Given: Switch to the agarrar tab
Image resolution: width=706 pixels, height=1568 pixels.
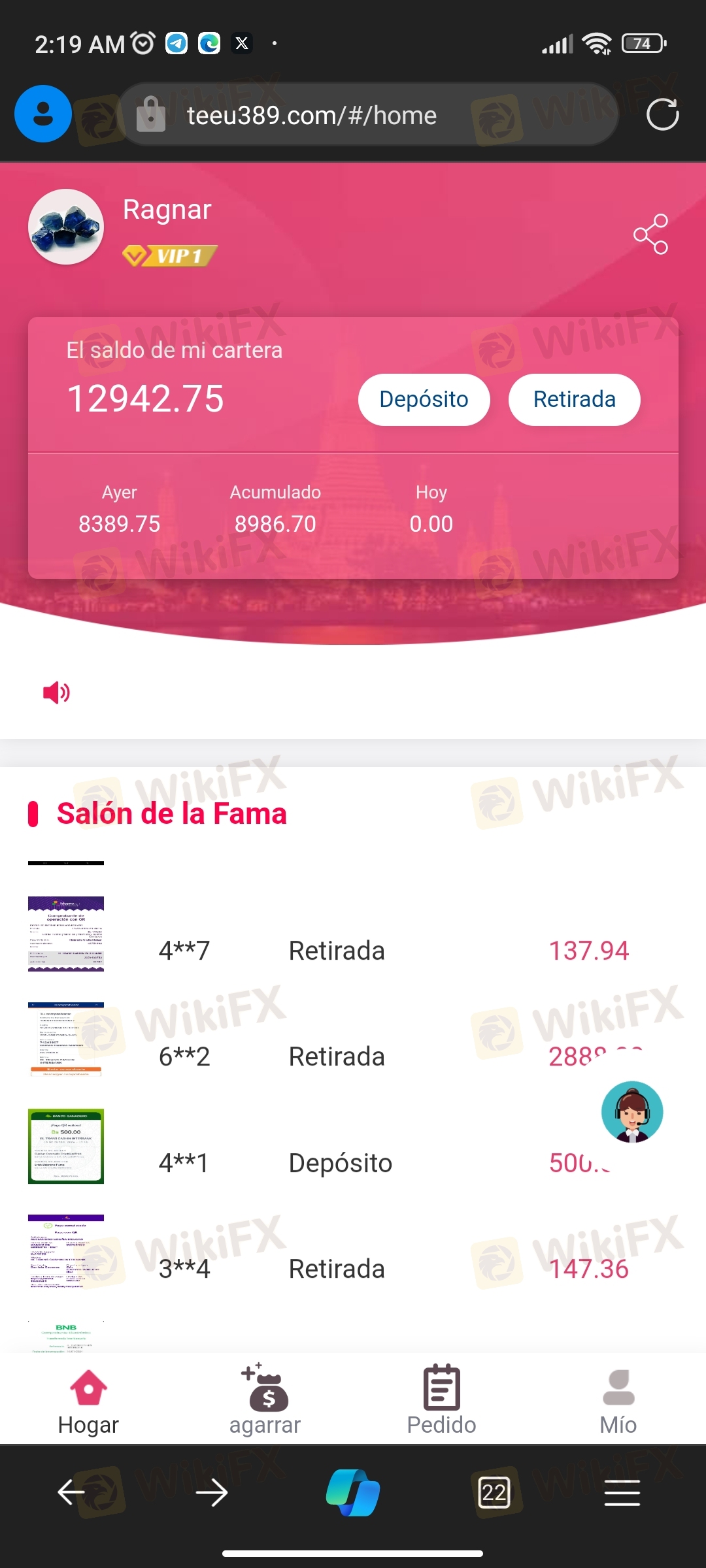Looking at the screenshot, I should click(x=265, y=1399).
